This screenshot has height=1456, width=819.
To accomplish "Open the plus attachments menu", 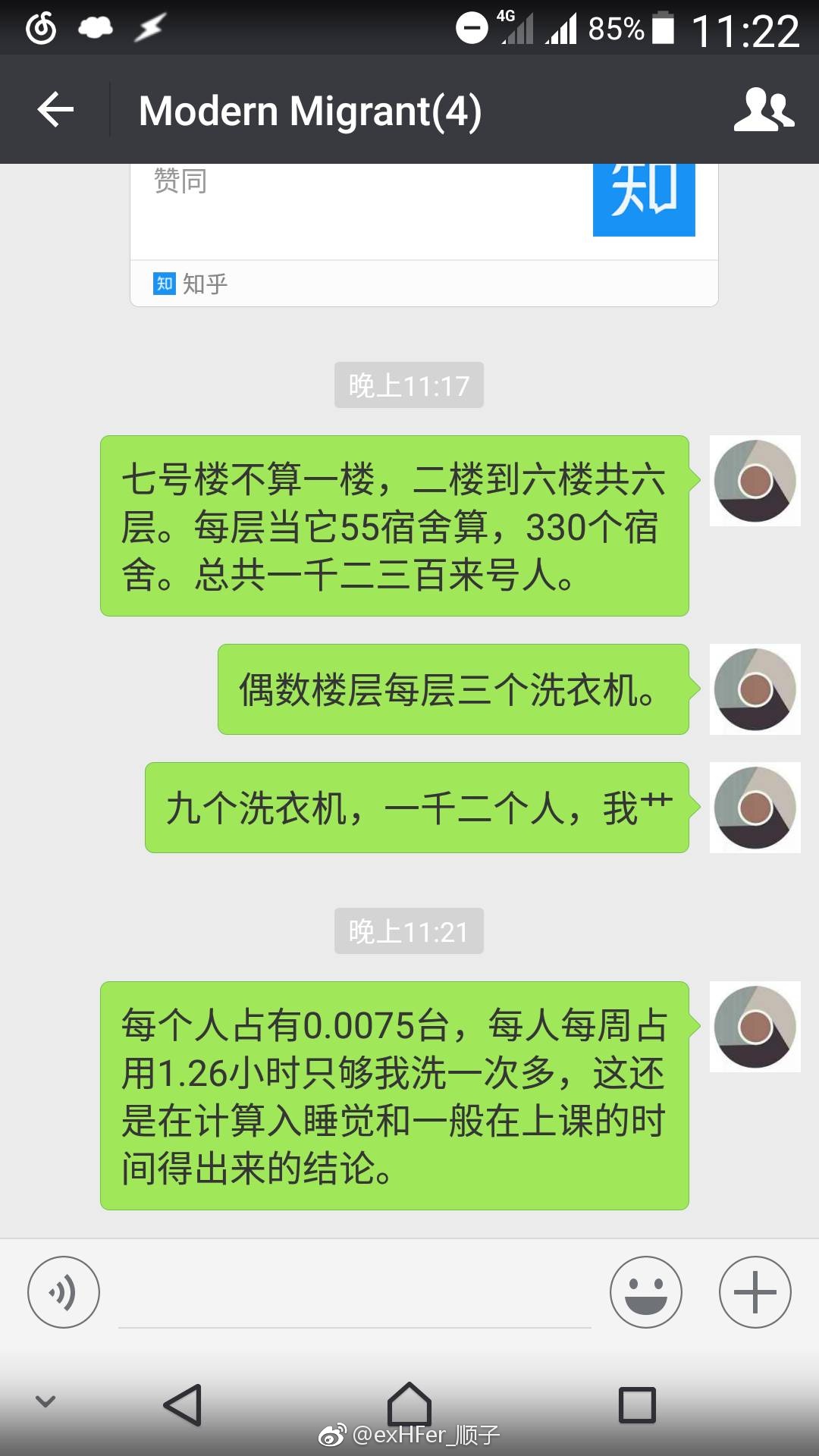I will (x=755, y=1292).
